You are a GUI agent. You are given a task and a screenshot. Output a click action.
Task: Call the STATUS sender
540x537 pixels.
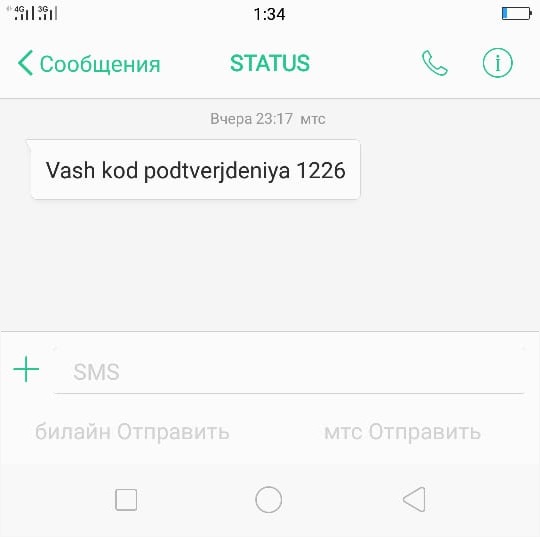click(435, 63)
